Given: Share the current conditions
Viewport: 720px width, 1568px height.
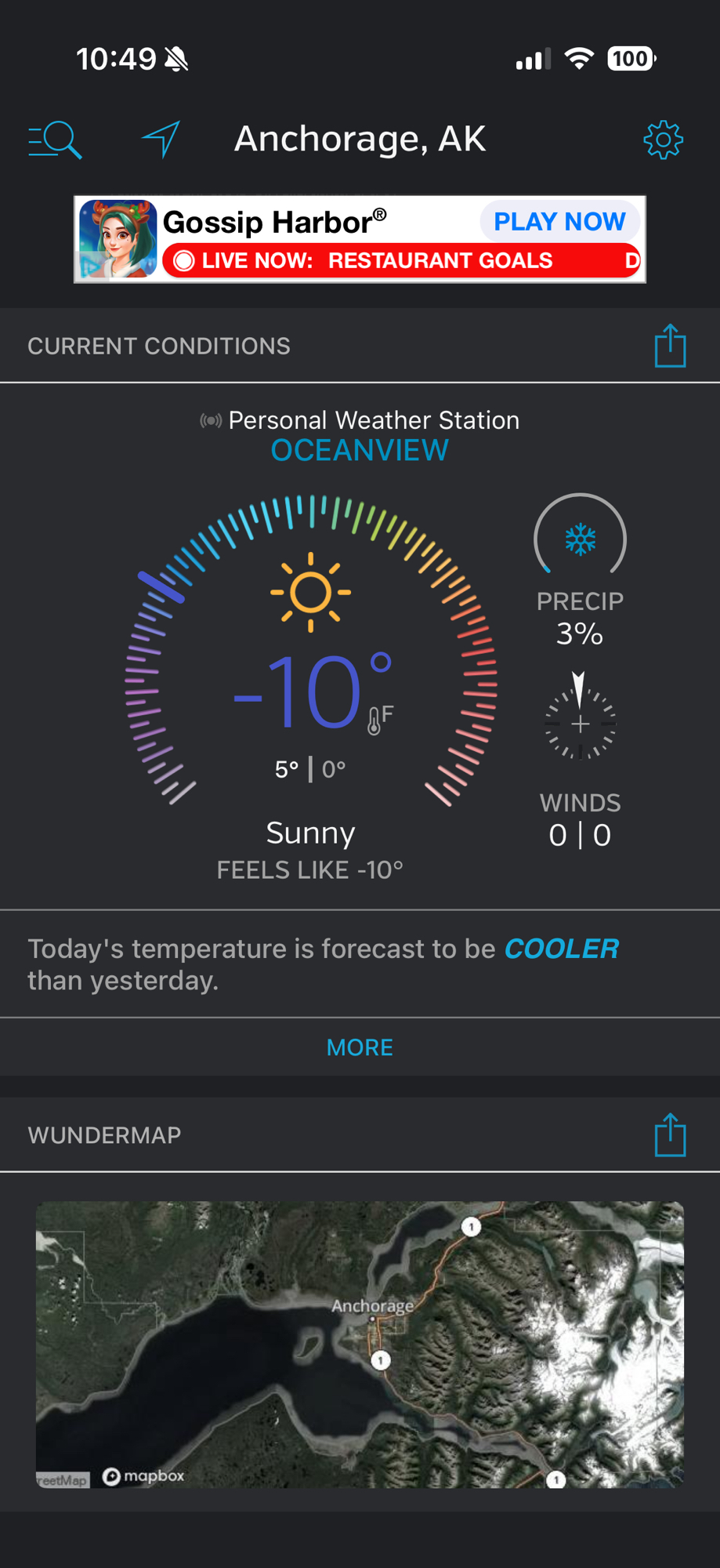Looking at the screenshot, I should 670,346.
